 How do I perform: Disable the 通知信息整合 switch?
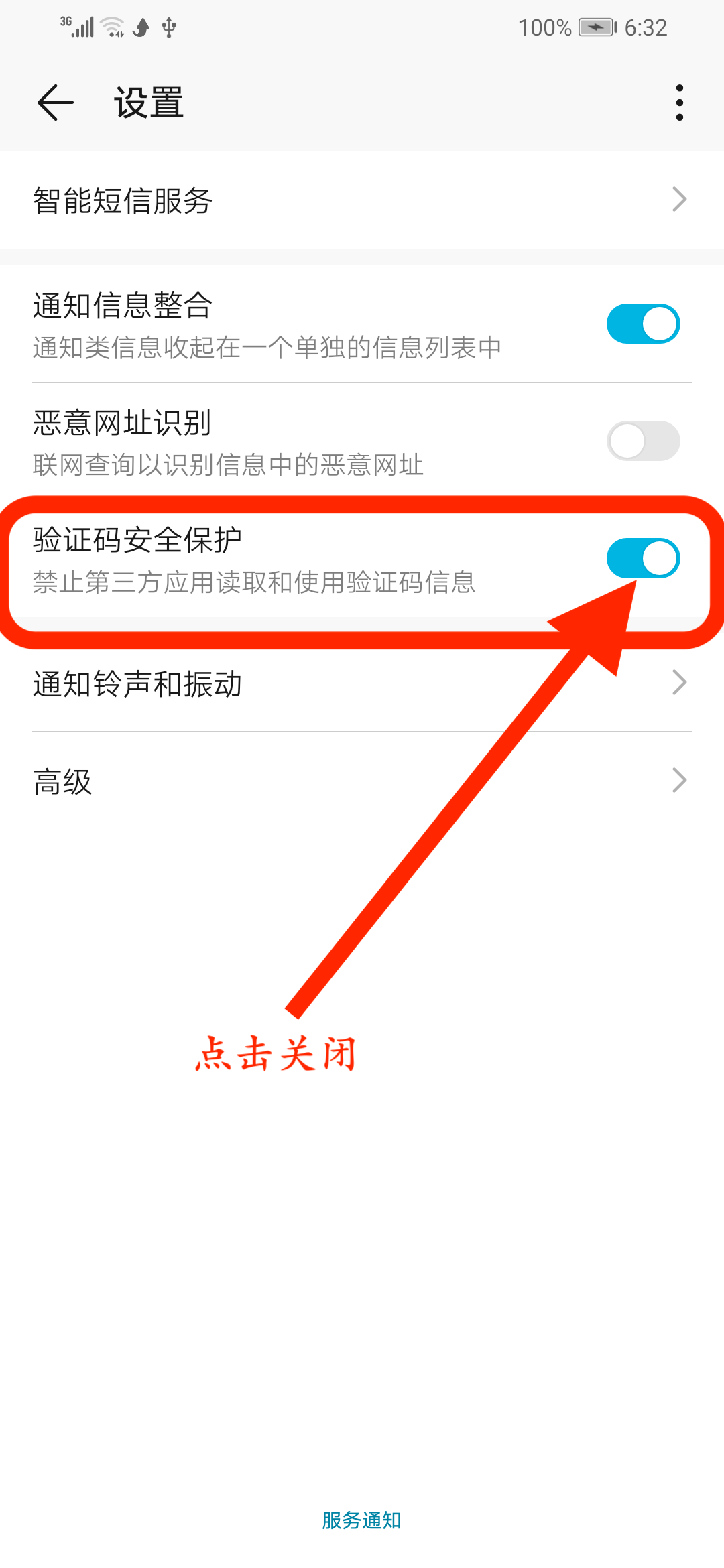click(x=643, y=324)
